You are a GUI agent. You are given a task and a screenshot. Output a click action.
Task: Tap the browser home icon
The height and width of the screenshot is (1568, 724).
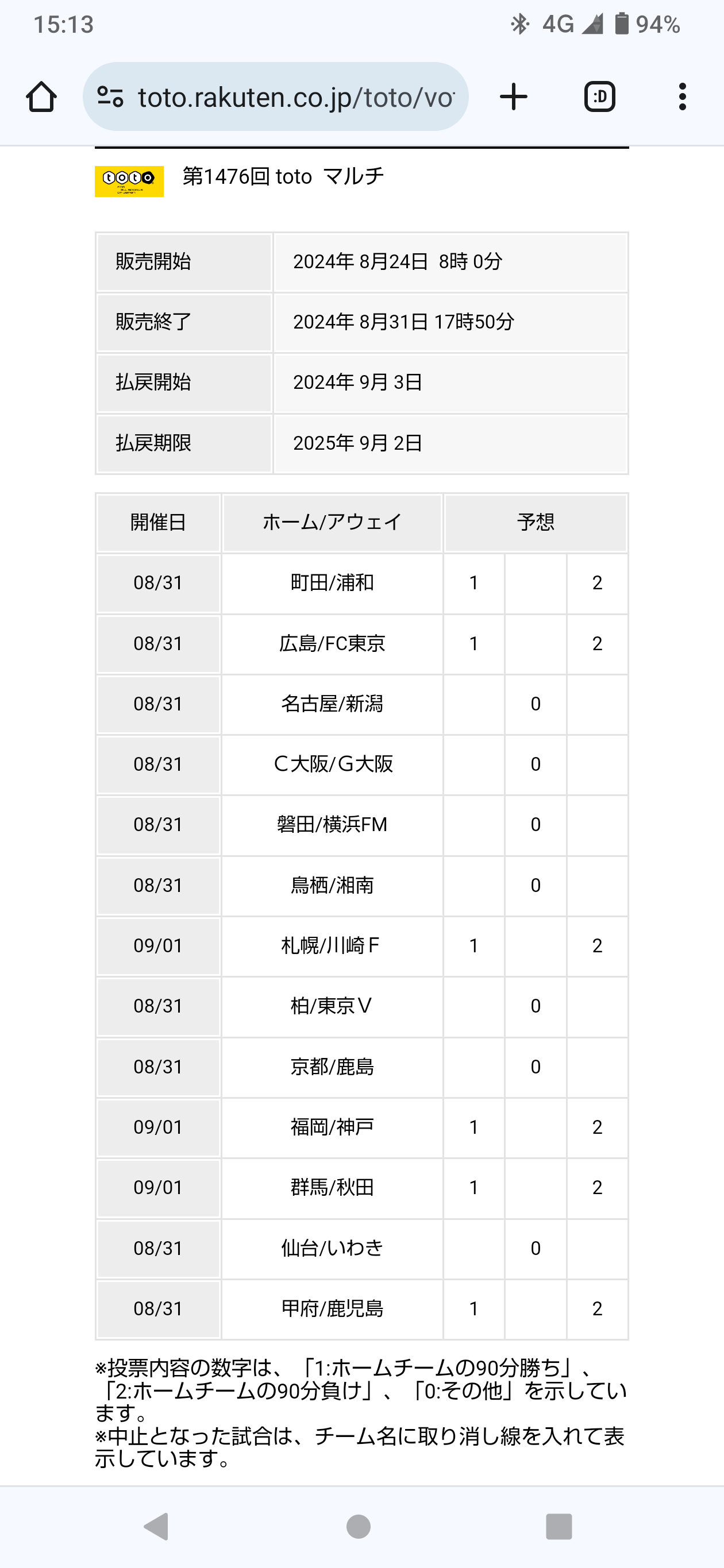click(41, 97)
